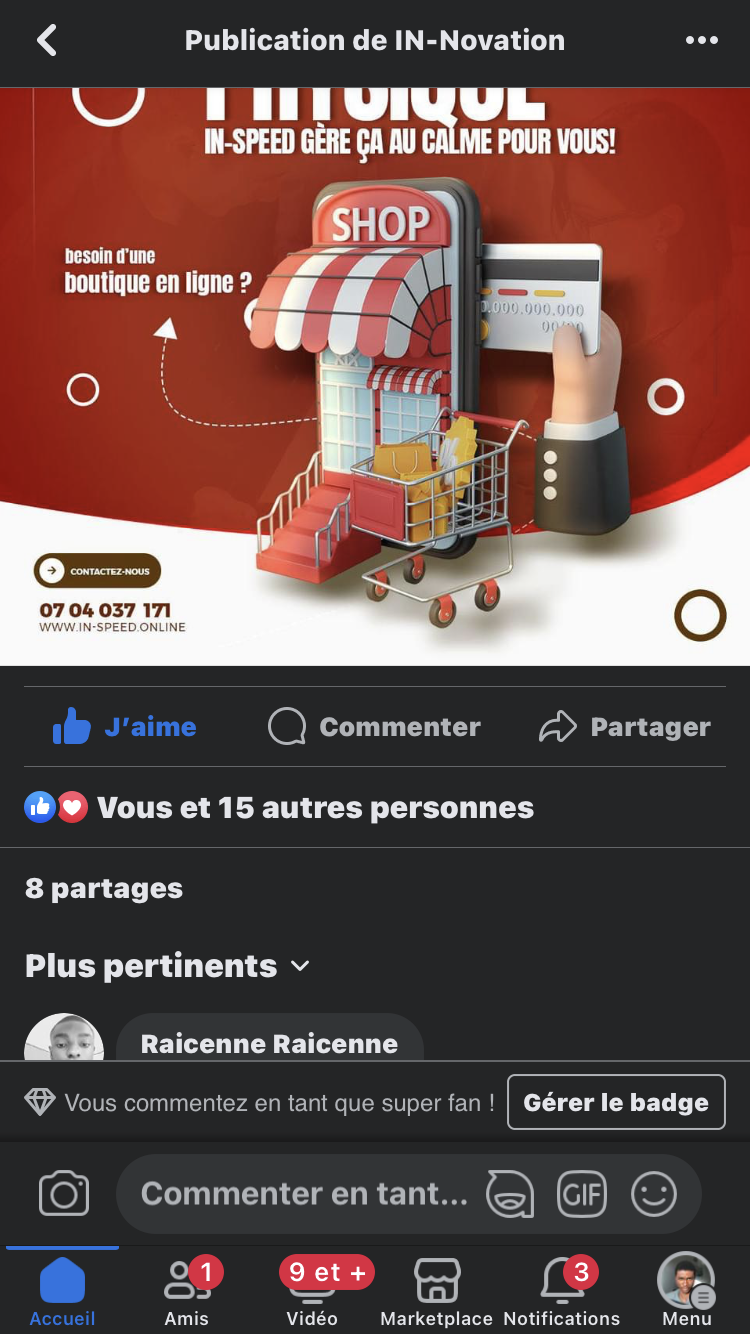This screenshot has width=750, height=1334.
Task: Switch to the Vidéo tab
Action: click(x=312, y=1292)
